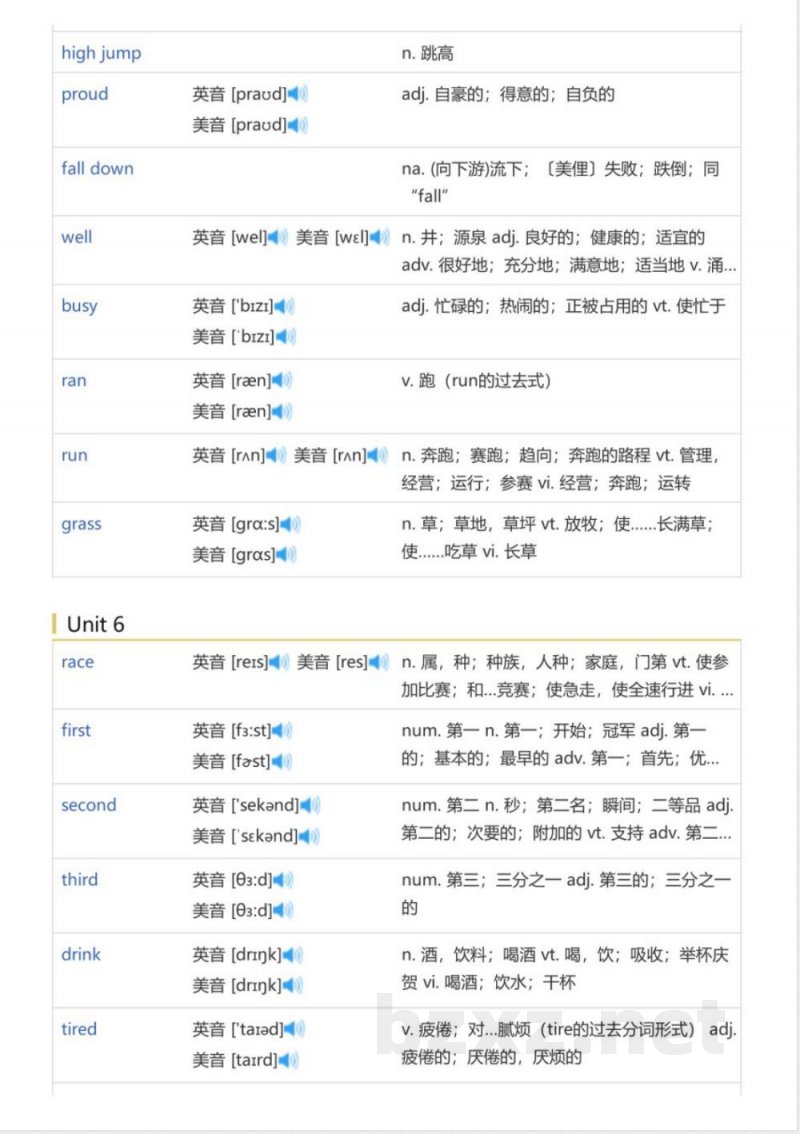800x1134 pixels.
Task: Open the entry for drink
Action: point(80,955)
